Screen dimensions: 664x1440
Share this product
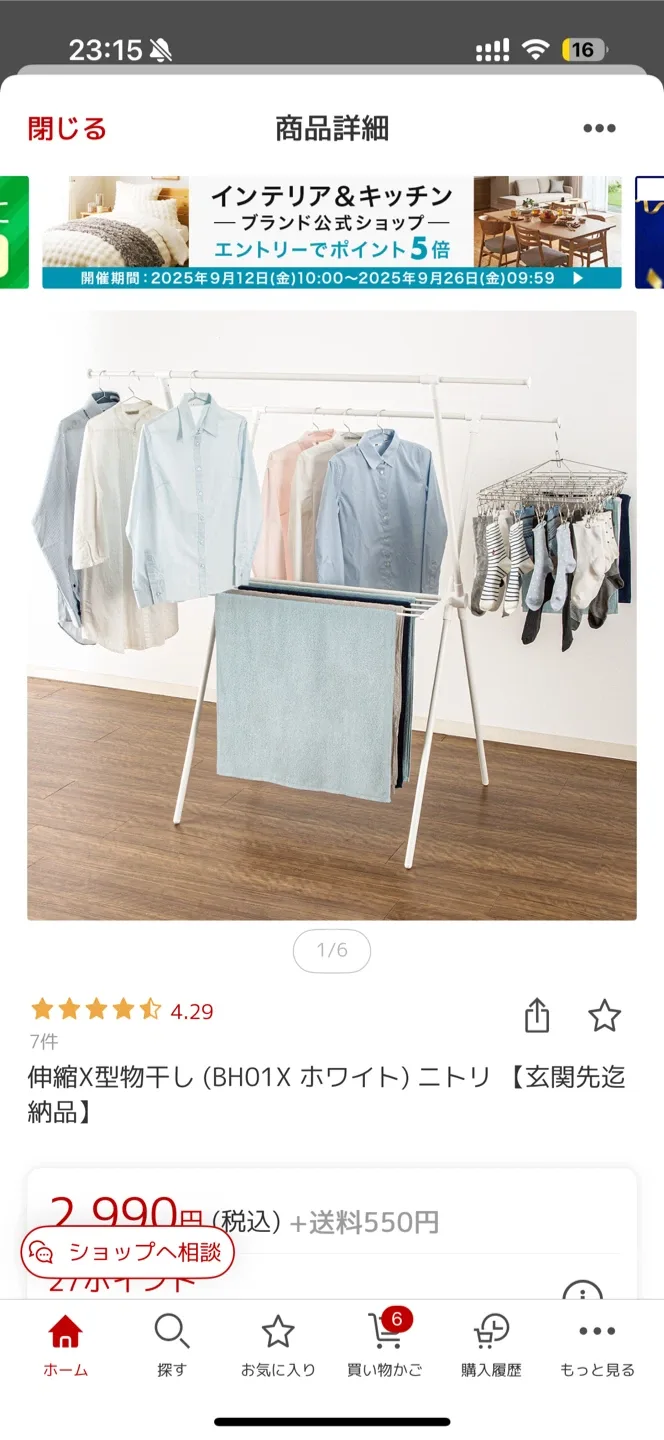[537, 1015]
